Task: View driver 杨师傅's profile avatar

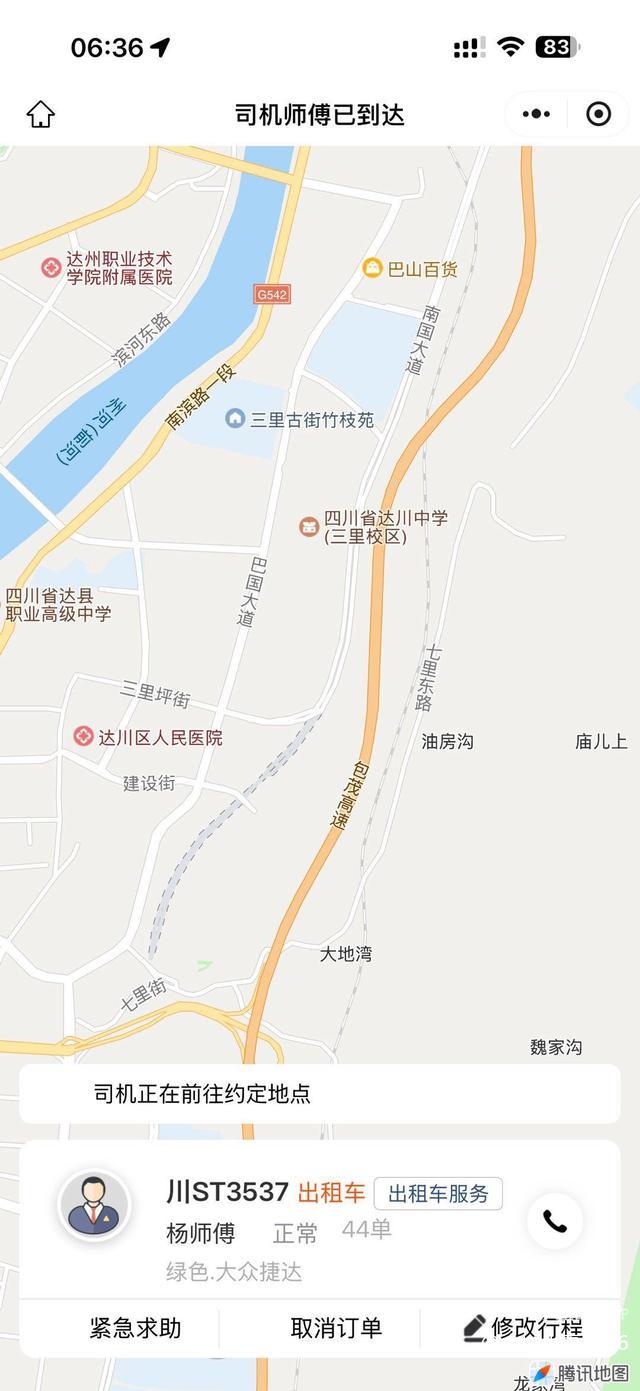Action: point(94,1205)
